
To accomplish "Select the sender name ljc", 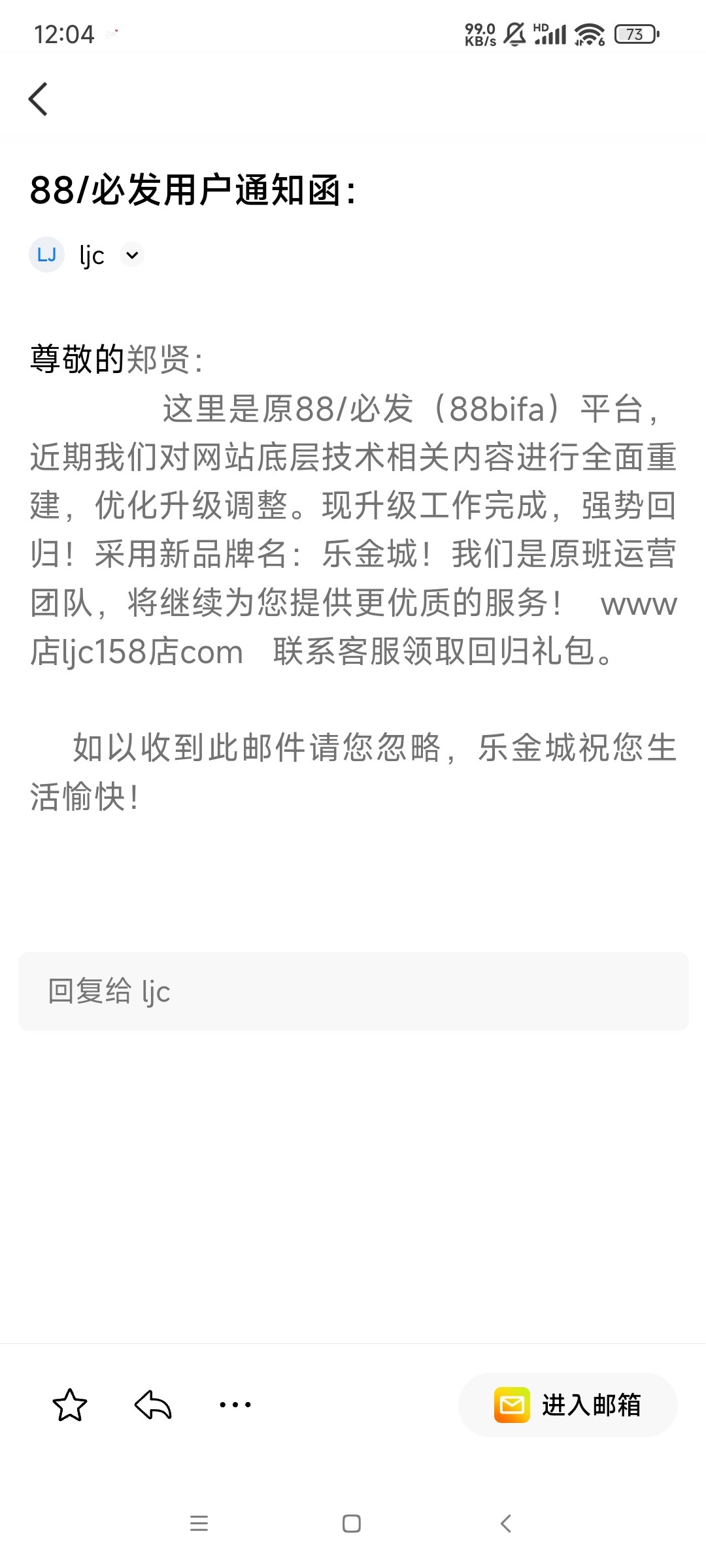I will [x=91, y=255].
